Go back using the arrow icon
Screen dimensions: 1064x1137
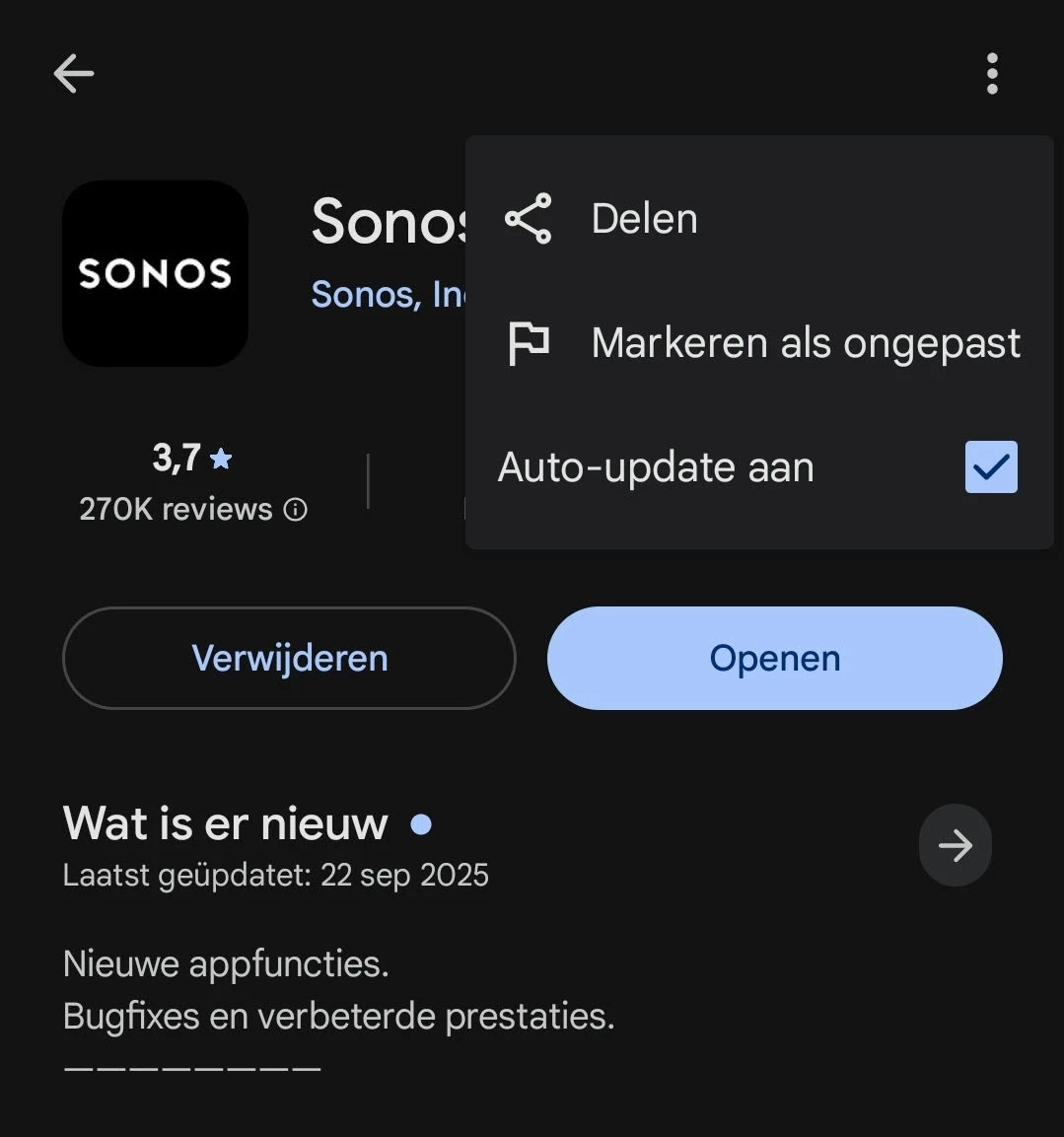point(74,73)
